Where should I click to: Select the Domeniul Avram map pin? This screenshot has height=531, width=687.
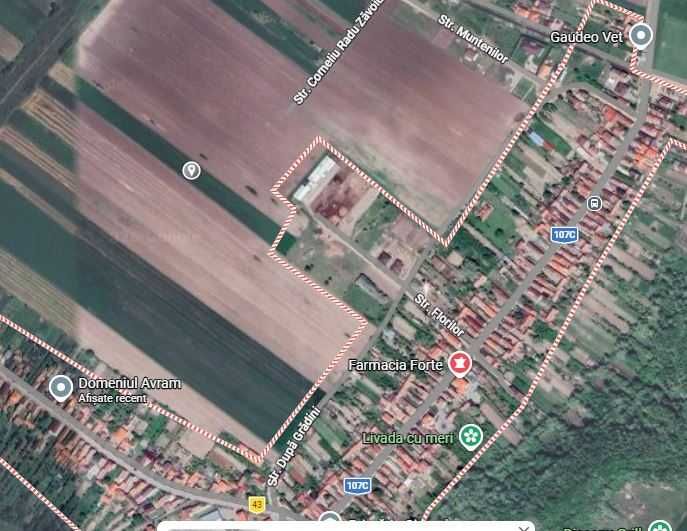[x=60, y=386]
